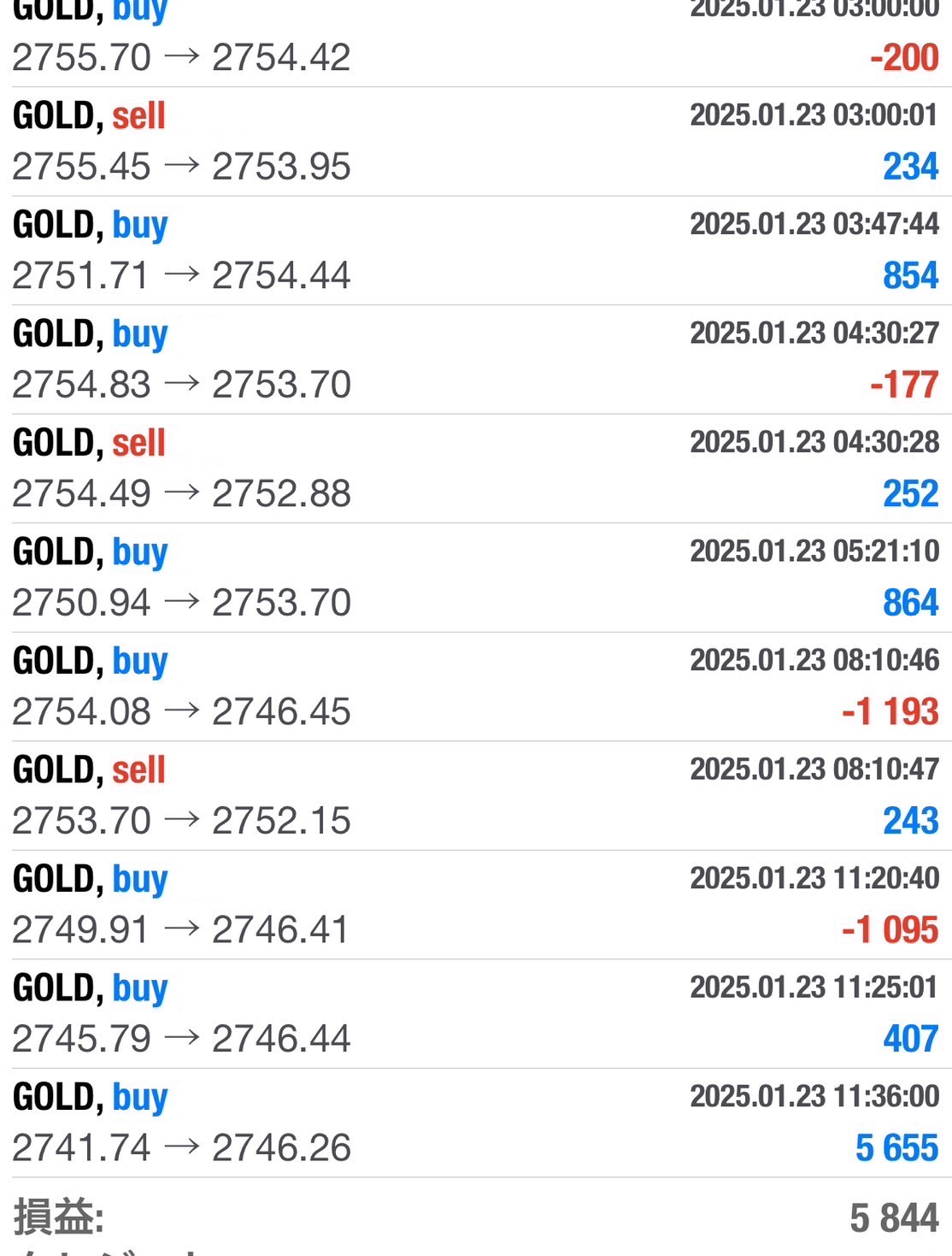Show details of GOLD buy at 11:20:40
This screenshot has height=1256, width=952.
point(475,905)
